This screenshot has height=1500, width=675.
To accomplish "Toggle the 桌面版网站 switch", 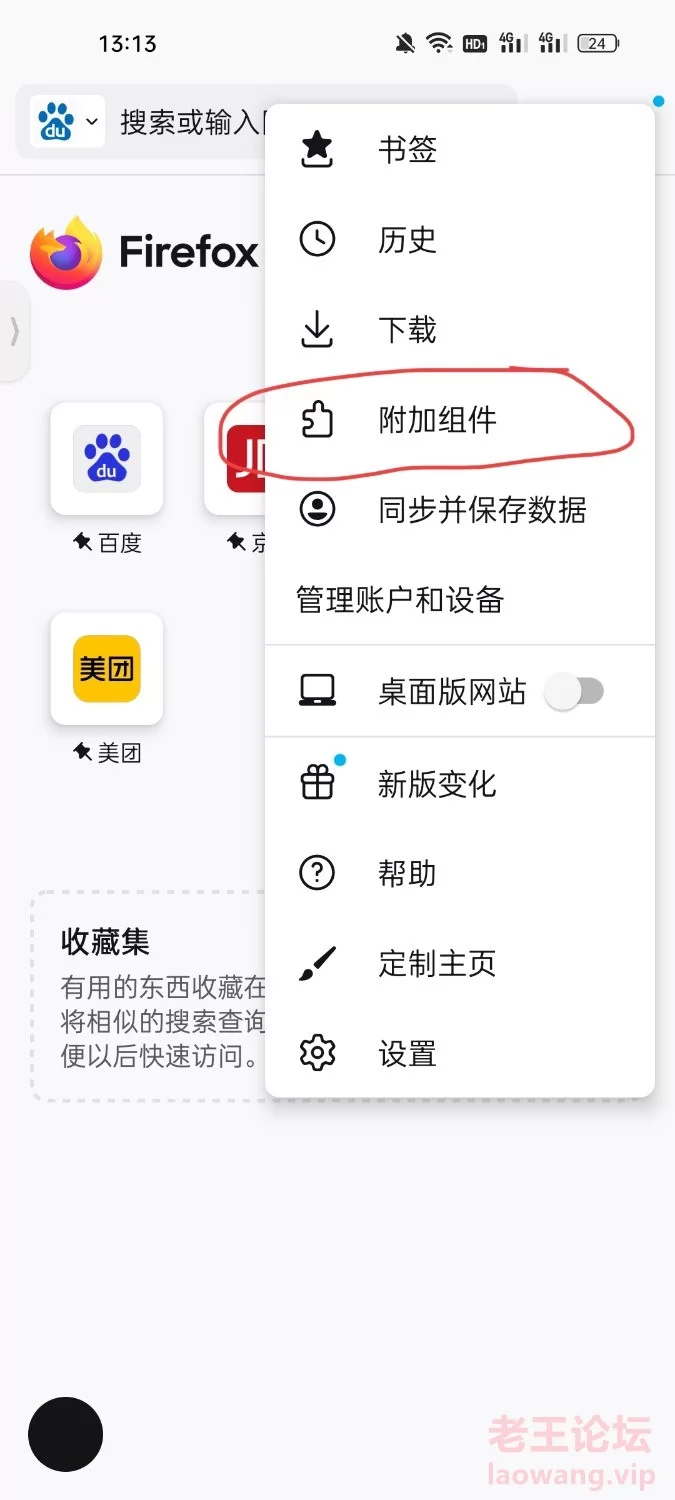I will click(x=575, y=691).
